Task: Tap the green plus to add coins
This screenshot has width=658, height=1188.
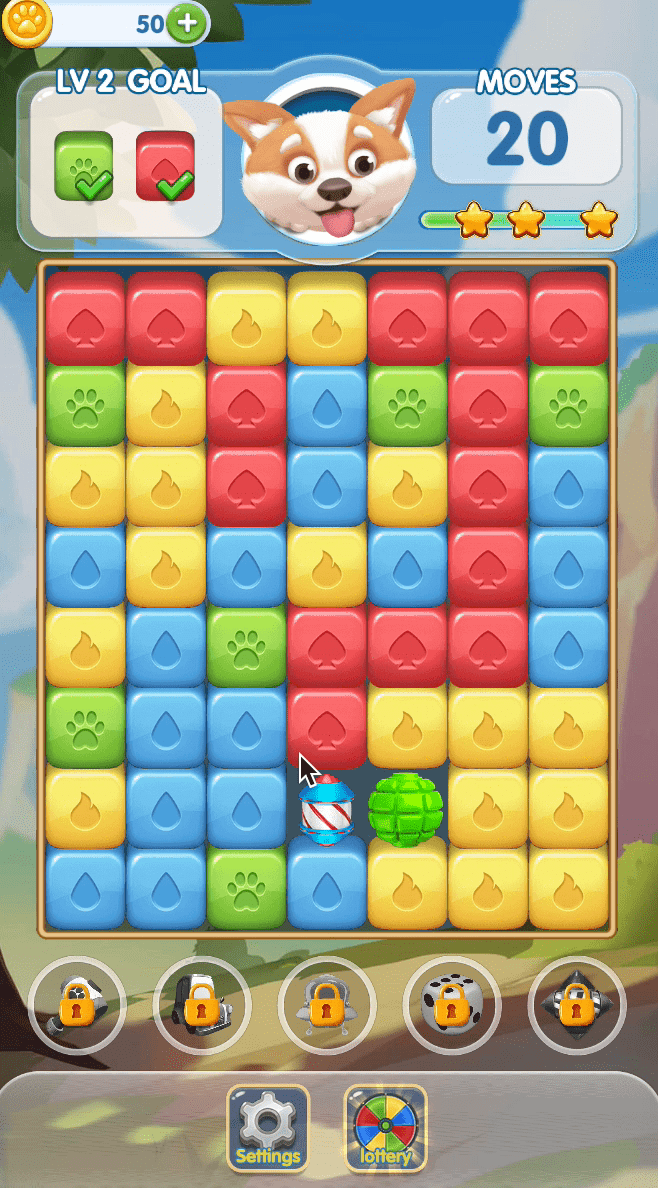Action: pos(185,23)
